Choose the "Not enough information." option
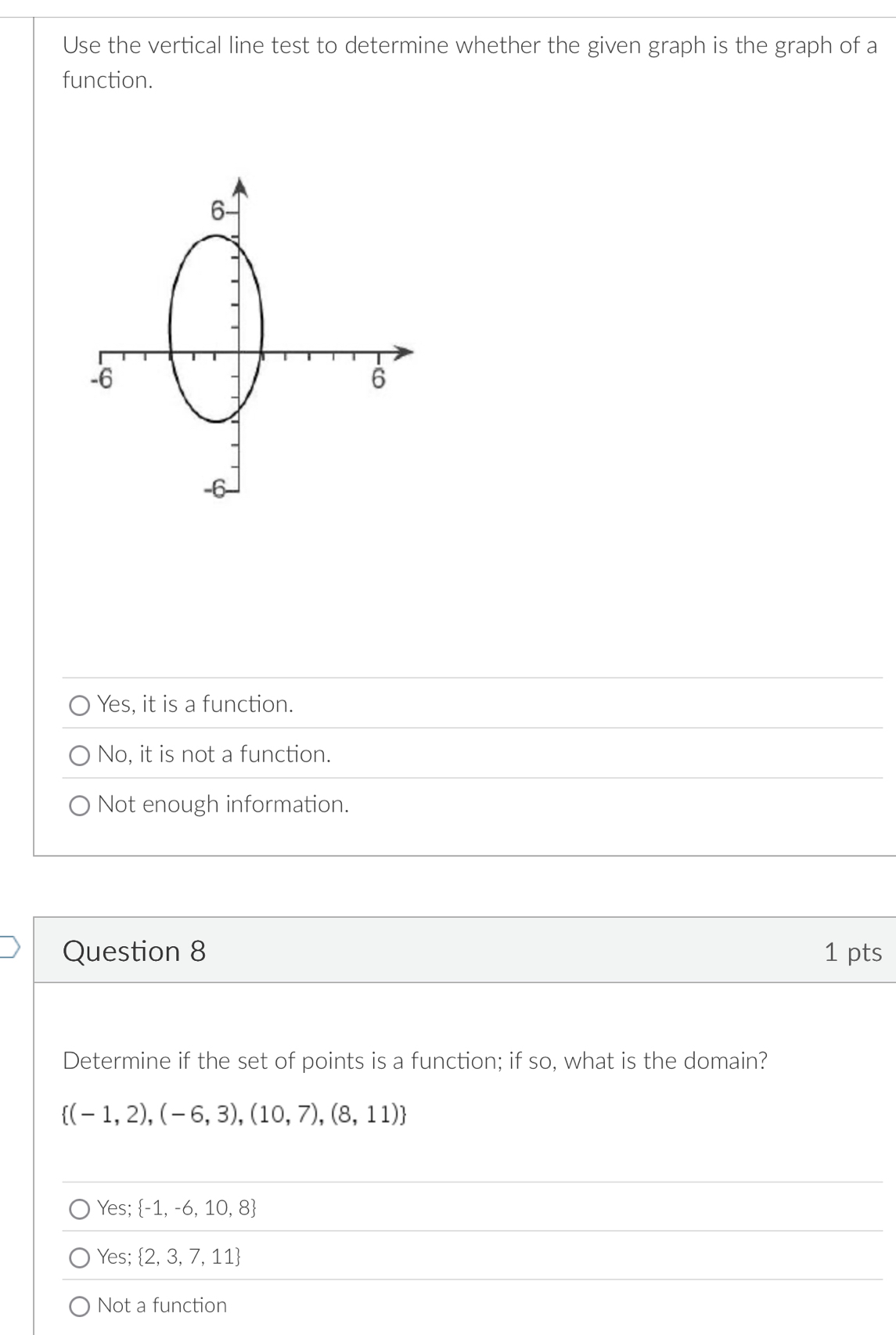Viewport: 896px width, 1335px height. point(79,804)
